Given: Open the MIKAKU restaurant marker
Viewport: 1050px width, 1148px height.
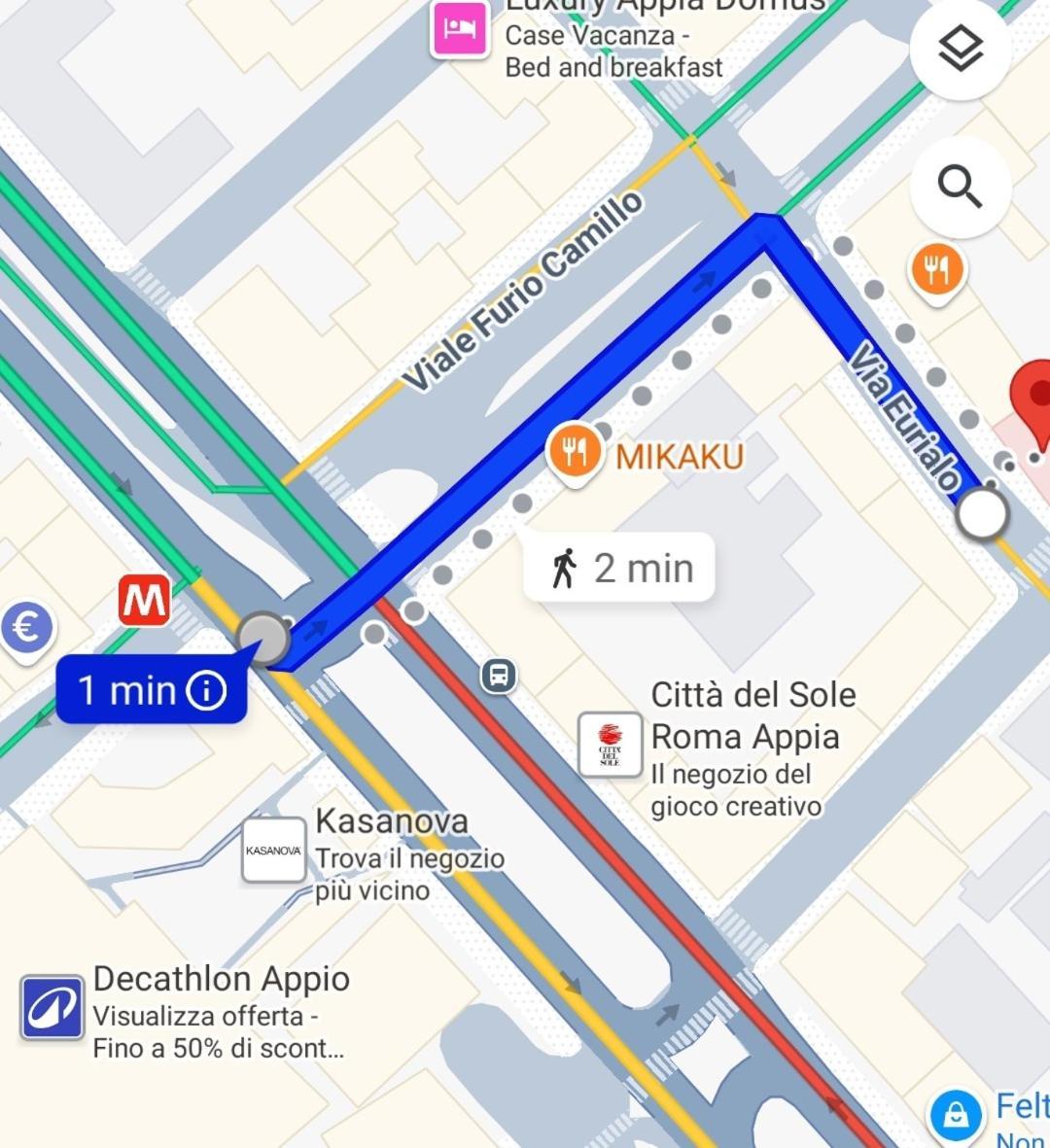Looking at the screenshot, I should (575, 452).
